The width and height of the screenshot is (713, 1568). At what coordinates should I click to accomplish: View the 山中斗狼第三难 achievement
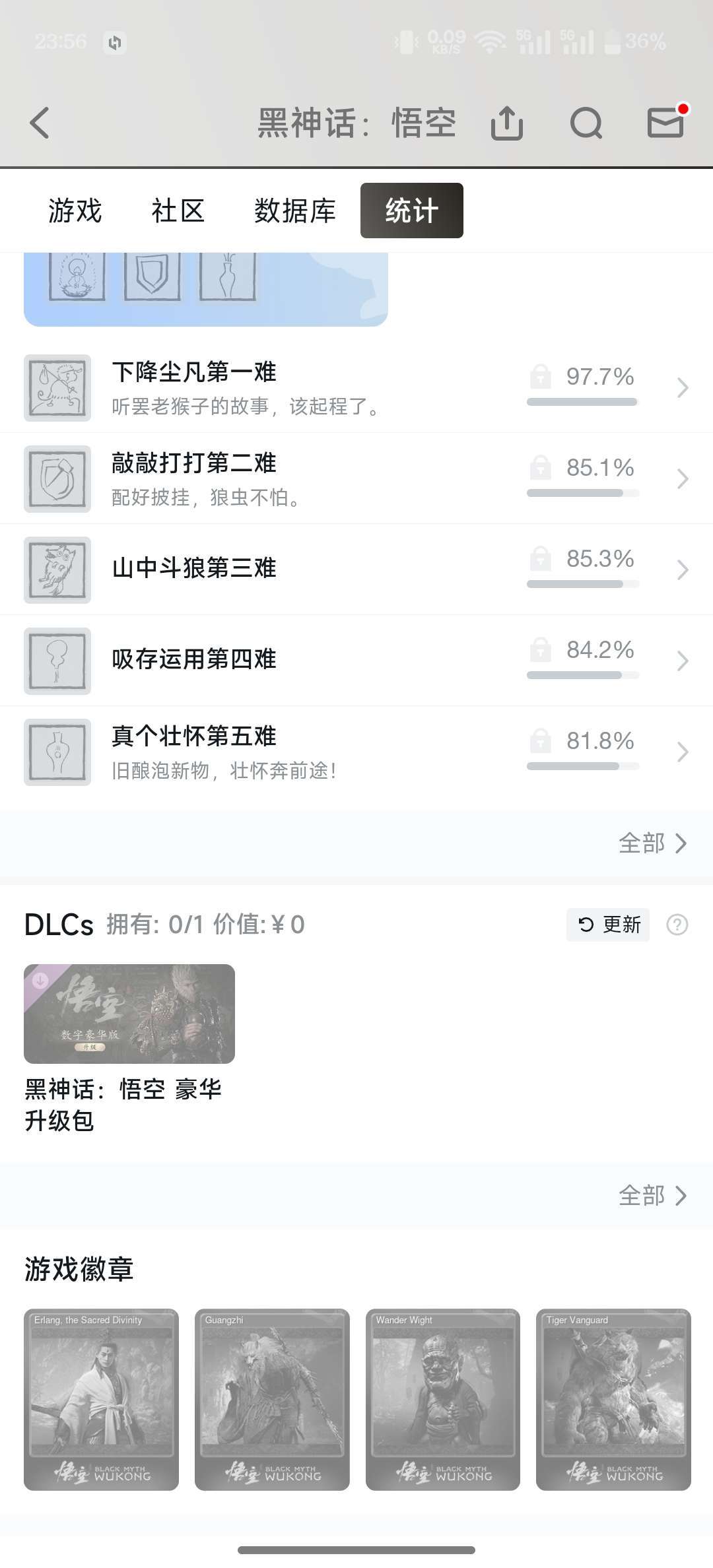coord(356,569)
